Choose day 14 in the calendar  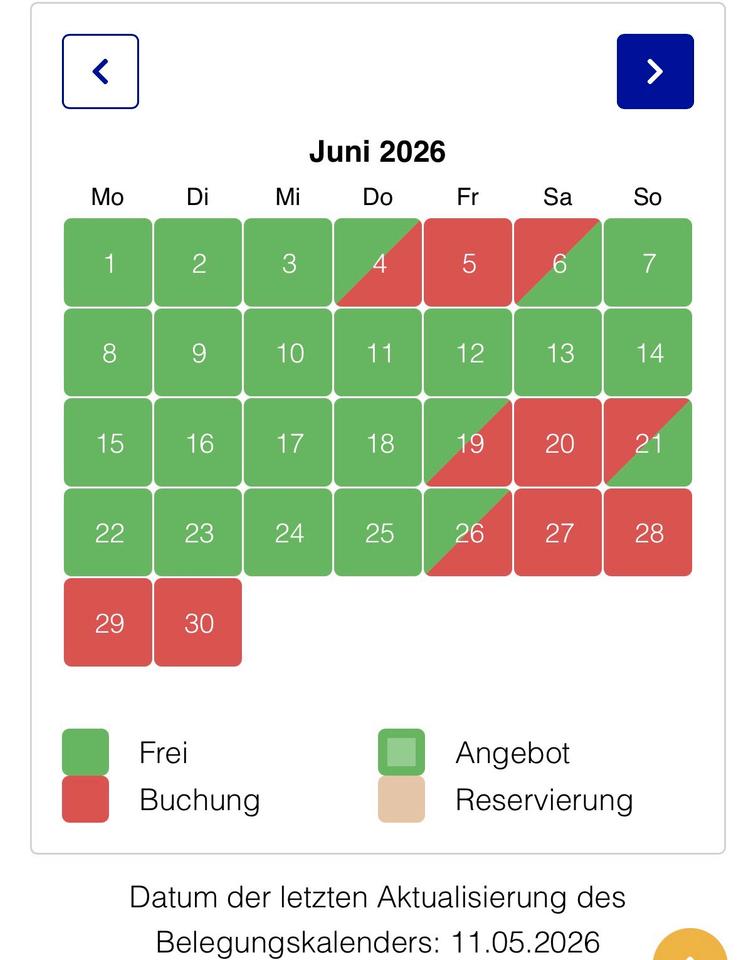click(x=648, y=352)
